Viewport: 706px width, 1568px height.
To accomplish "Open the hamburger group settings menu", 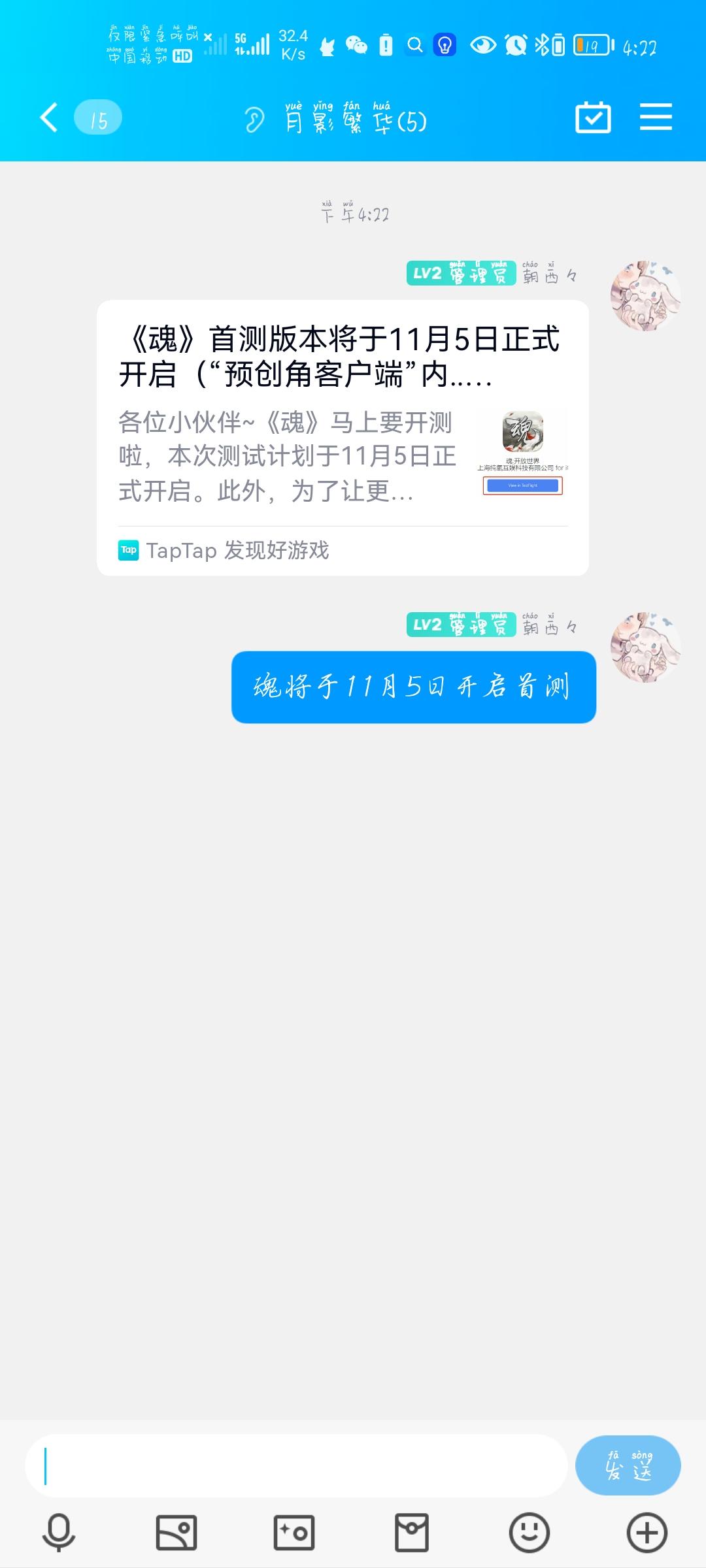I will pos(656,118).
